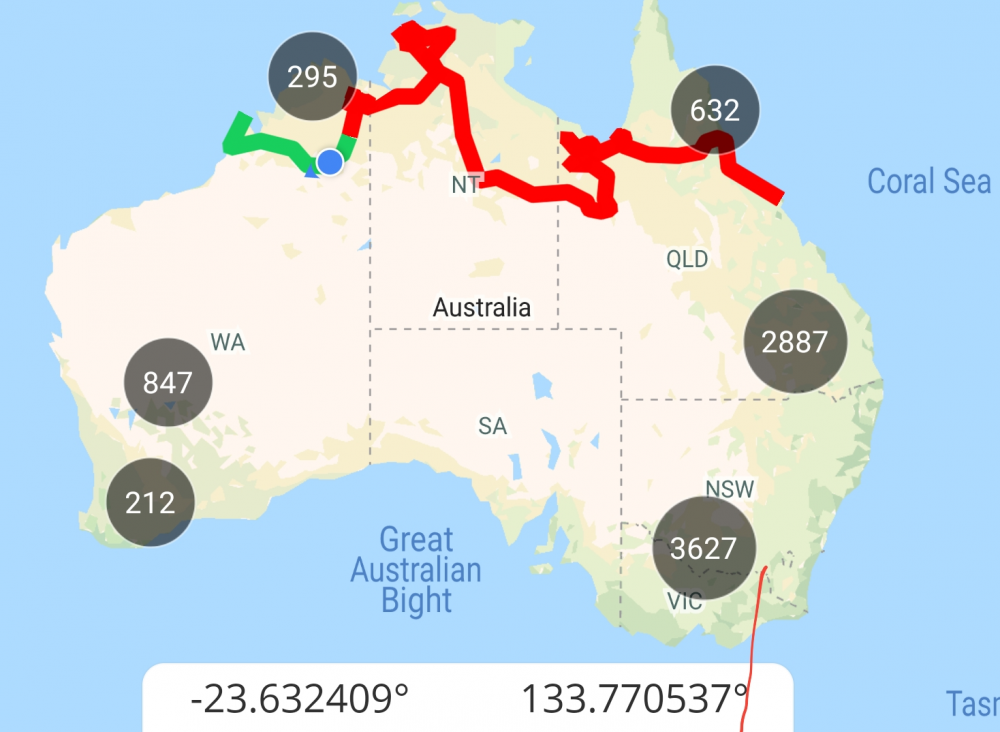The image size is (1000, 732).
Task: Open the 632 cluster in north Queensland
Action: (x=714, y=110)
